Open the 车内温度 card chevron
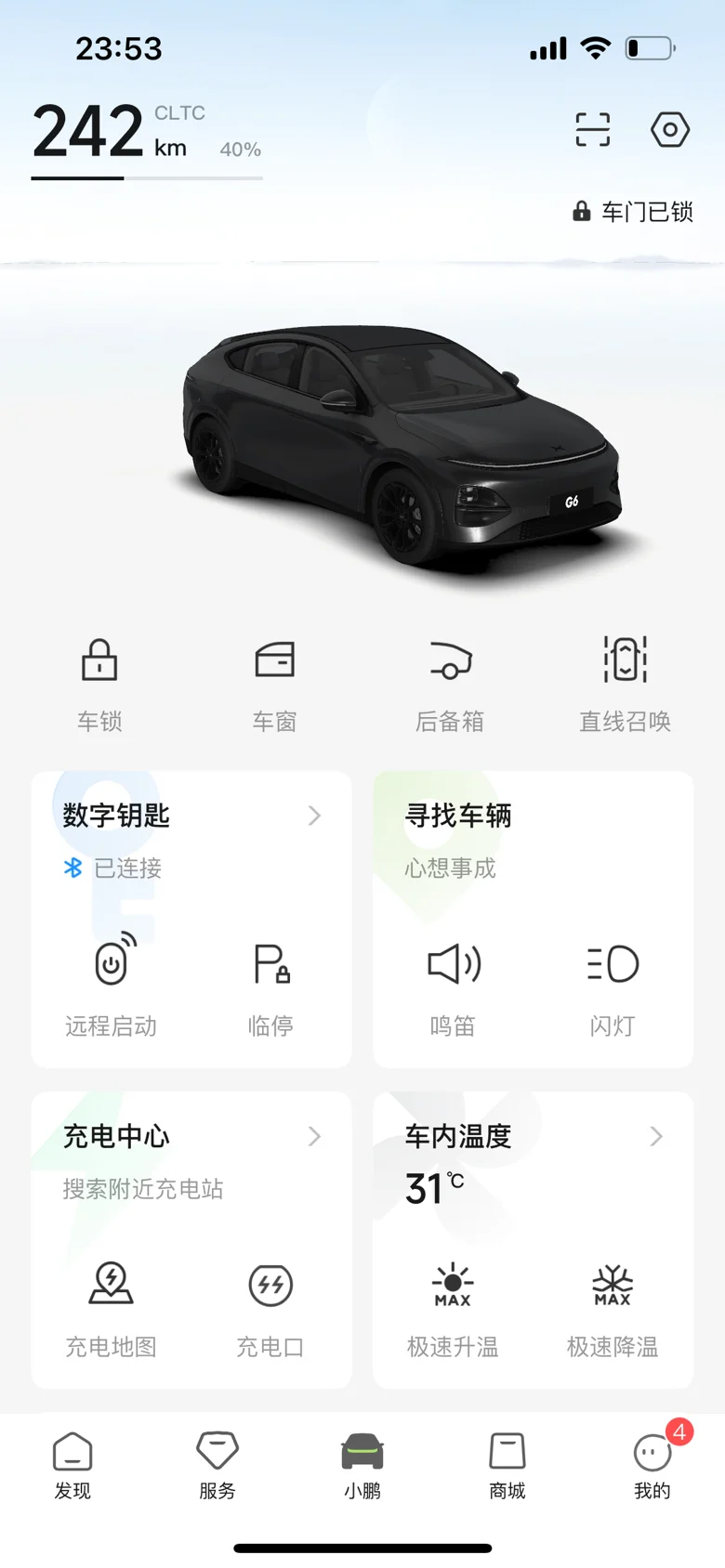Viewport: 725px width, 1568px height. [656, 1136]
